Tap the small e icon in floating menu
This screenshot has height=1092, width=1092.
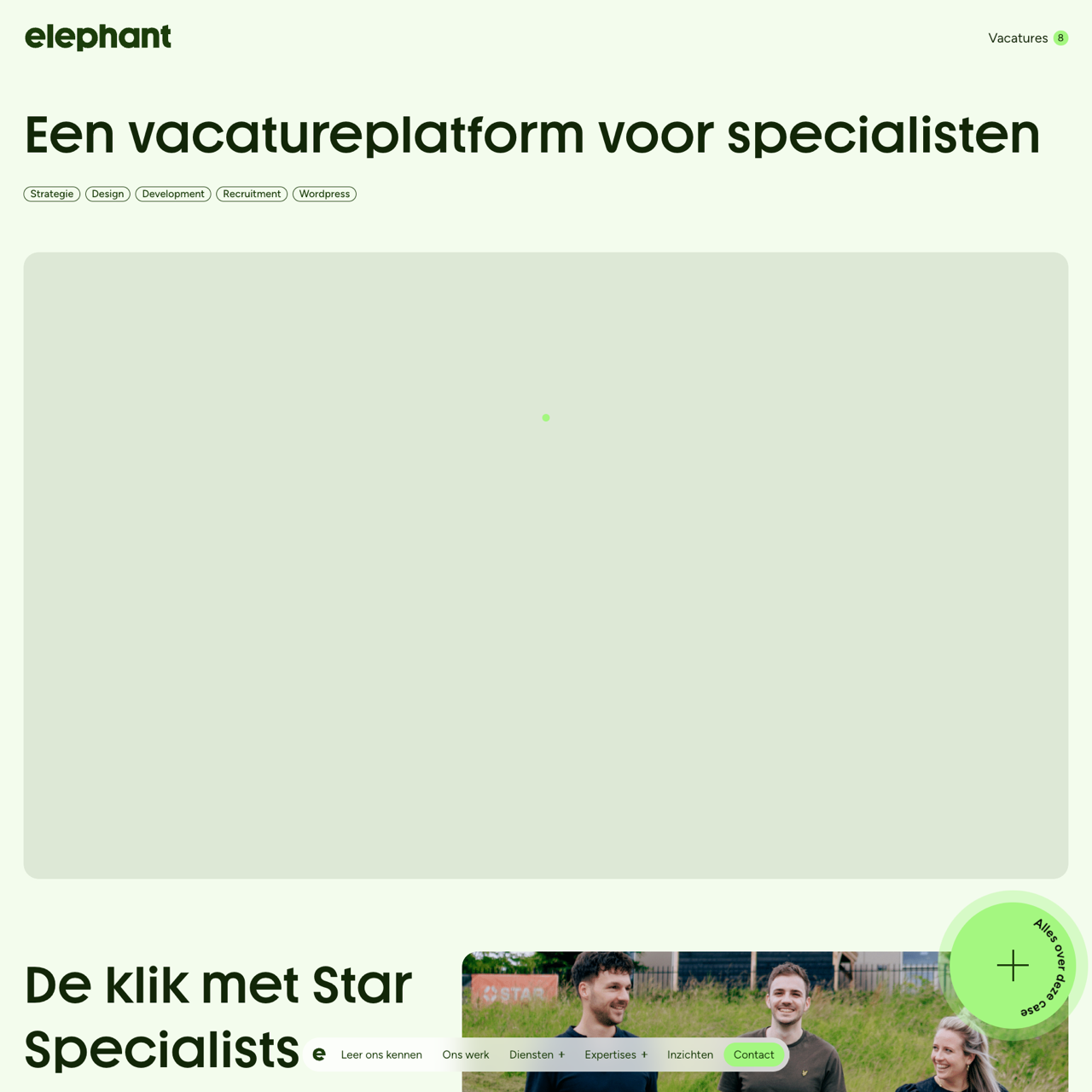(x=319, y=1054)
